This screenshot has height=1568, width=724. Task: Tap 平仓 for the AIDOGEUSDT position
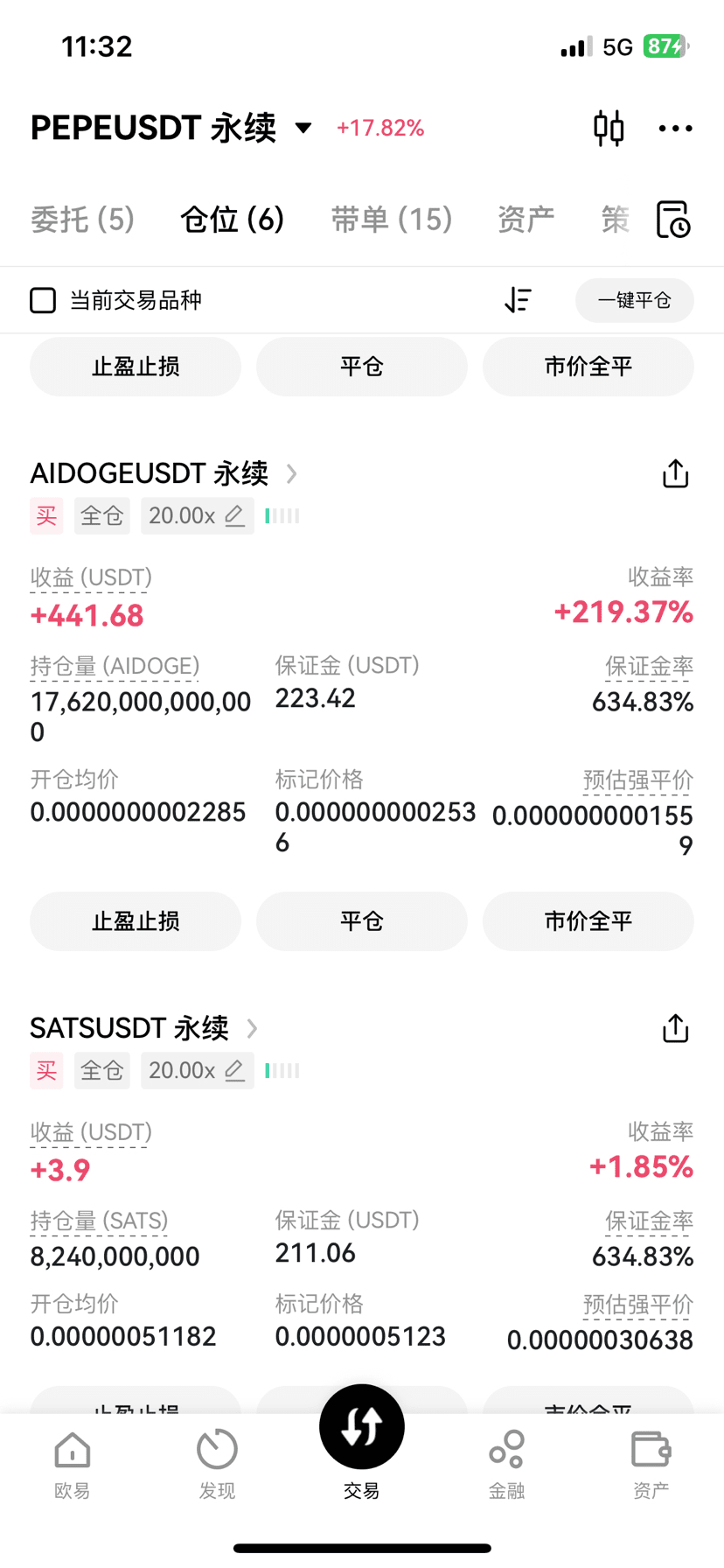[x=361, y=921]
